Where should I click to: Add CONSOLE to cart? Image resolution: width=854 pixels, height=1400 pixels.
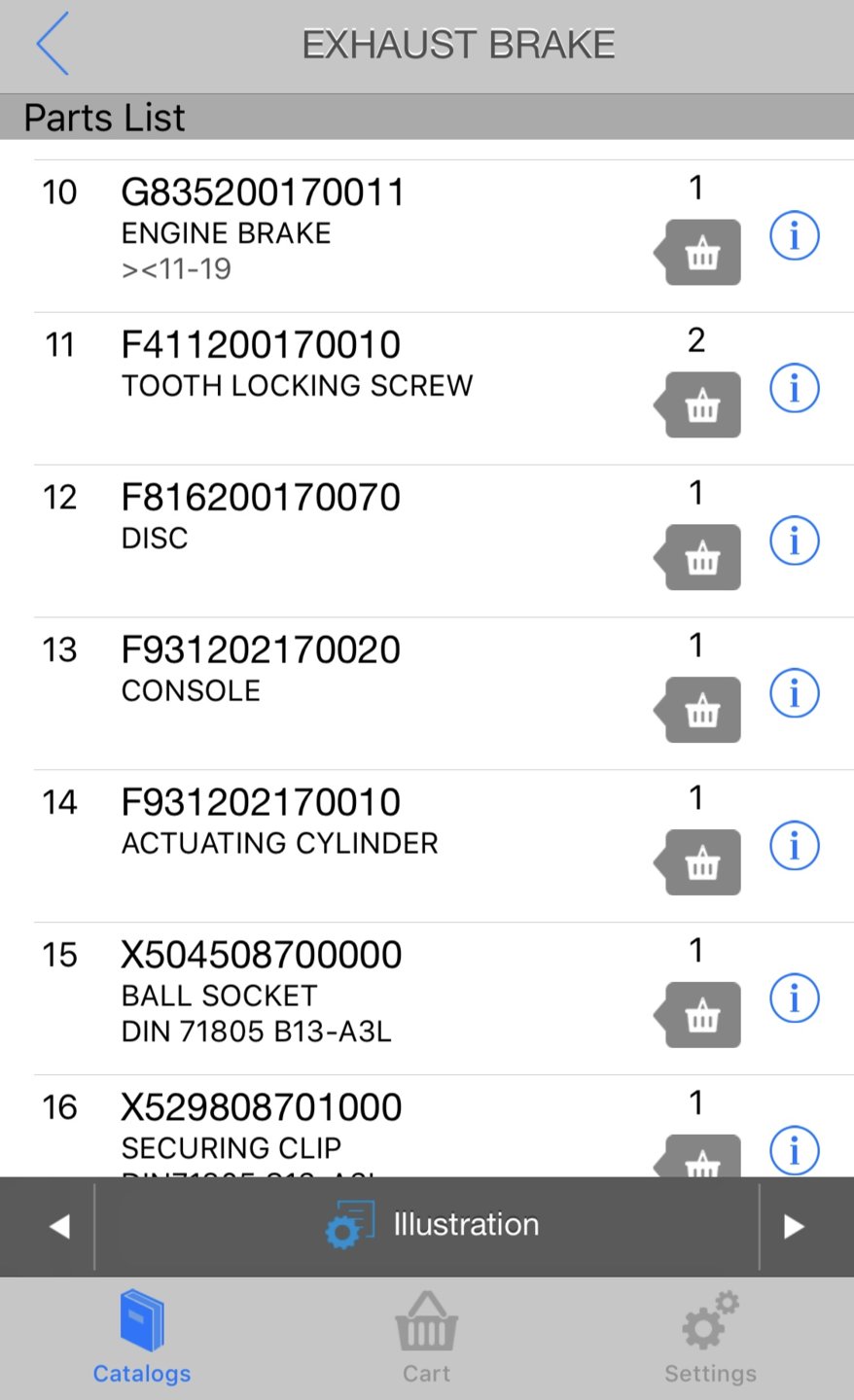[x=701, y=711]
